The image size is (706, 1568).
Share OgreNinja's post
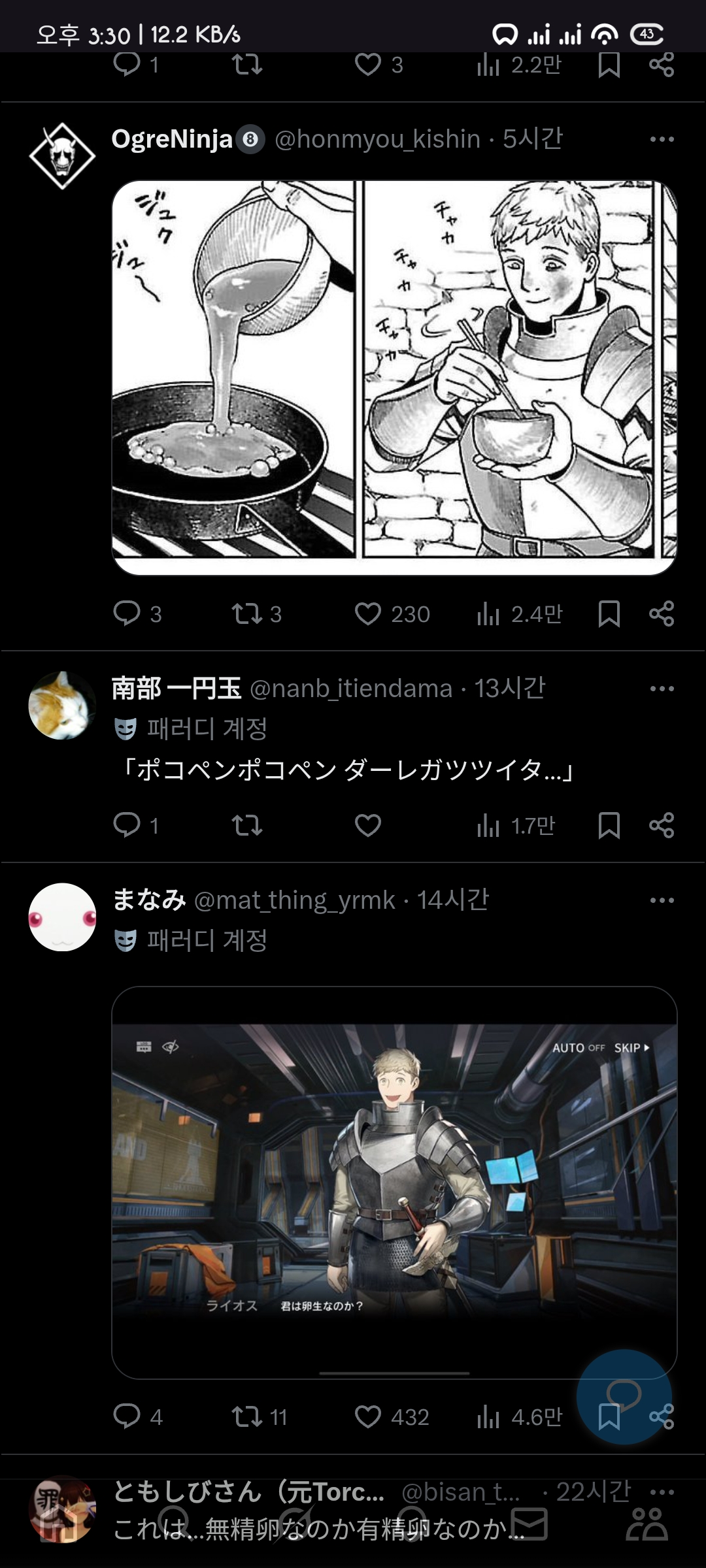[x=662, y=614]
